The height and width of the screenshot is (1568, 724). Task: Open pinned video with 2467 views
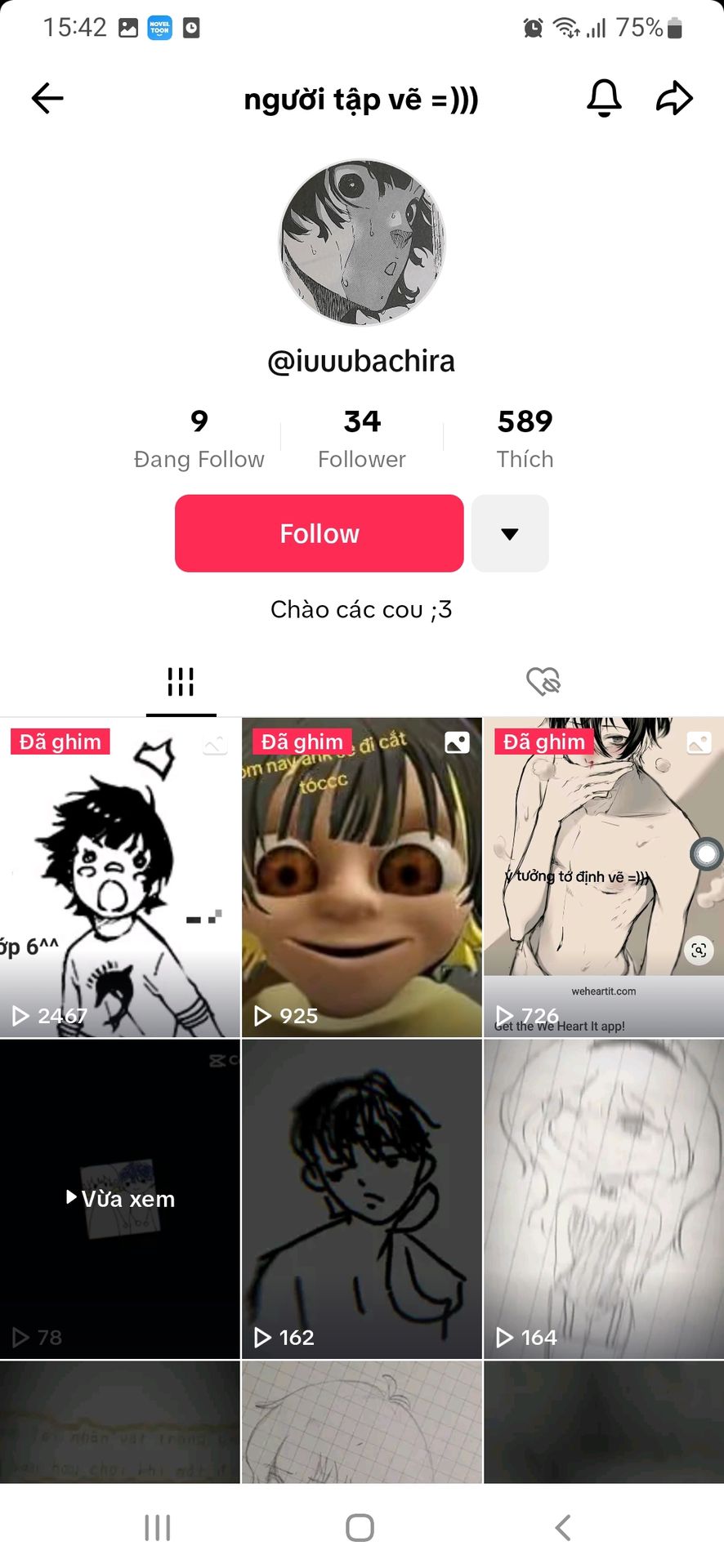click(x=120, y=878)
